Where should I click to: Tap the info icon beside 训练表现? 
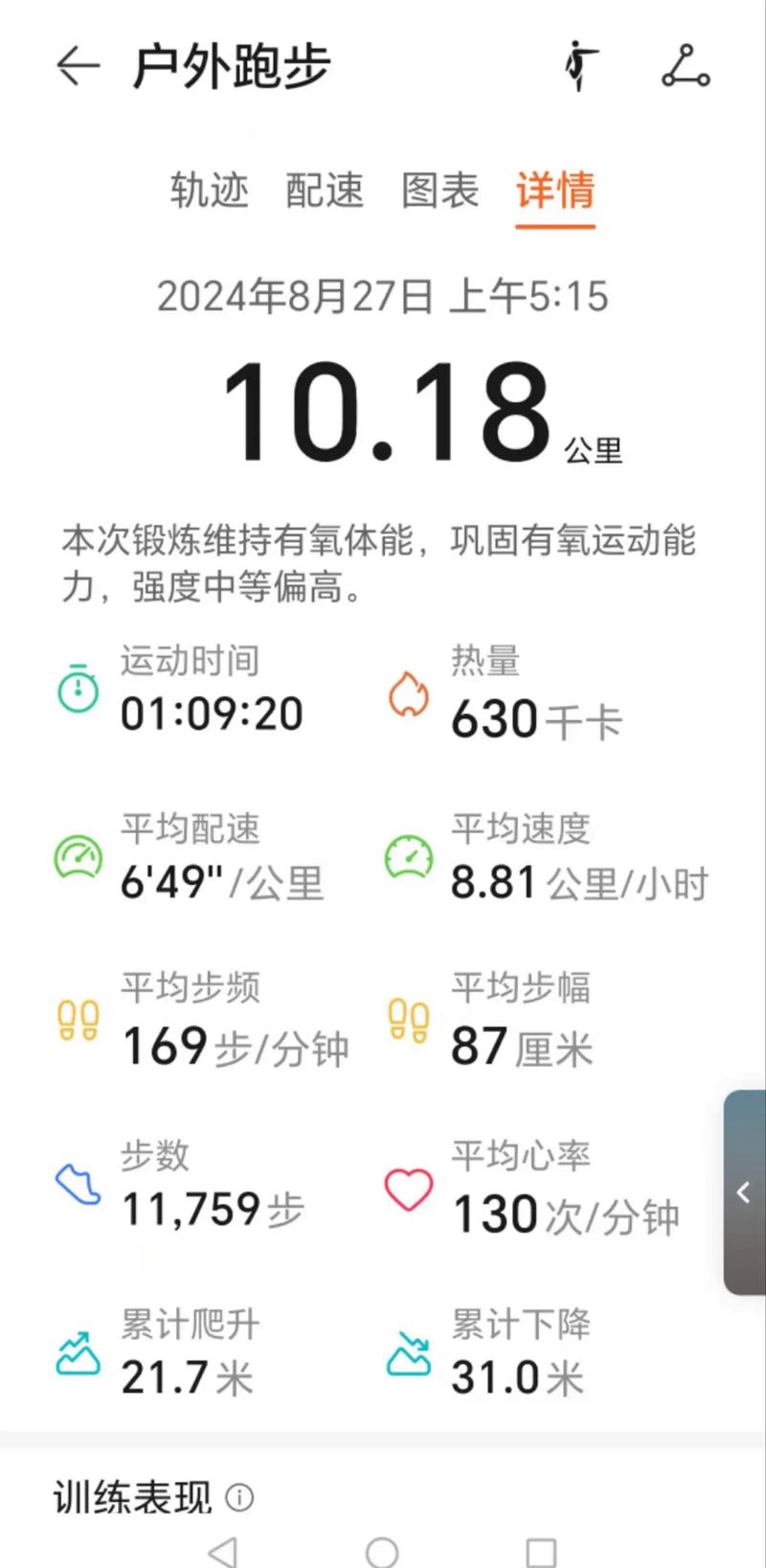pos(239,1495)
